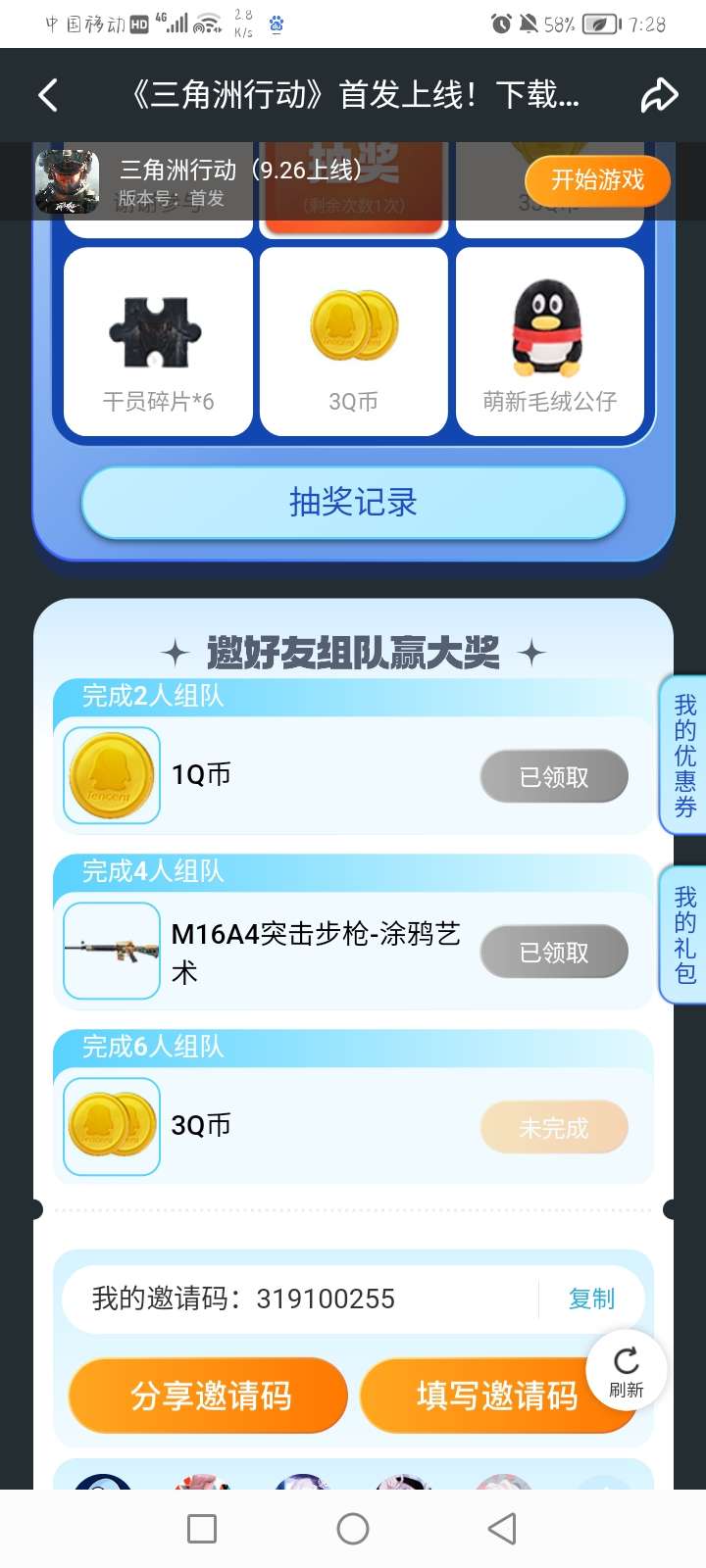Tap the system home button
The image size is (706, 1568).
[x=353, y=1529]
